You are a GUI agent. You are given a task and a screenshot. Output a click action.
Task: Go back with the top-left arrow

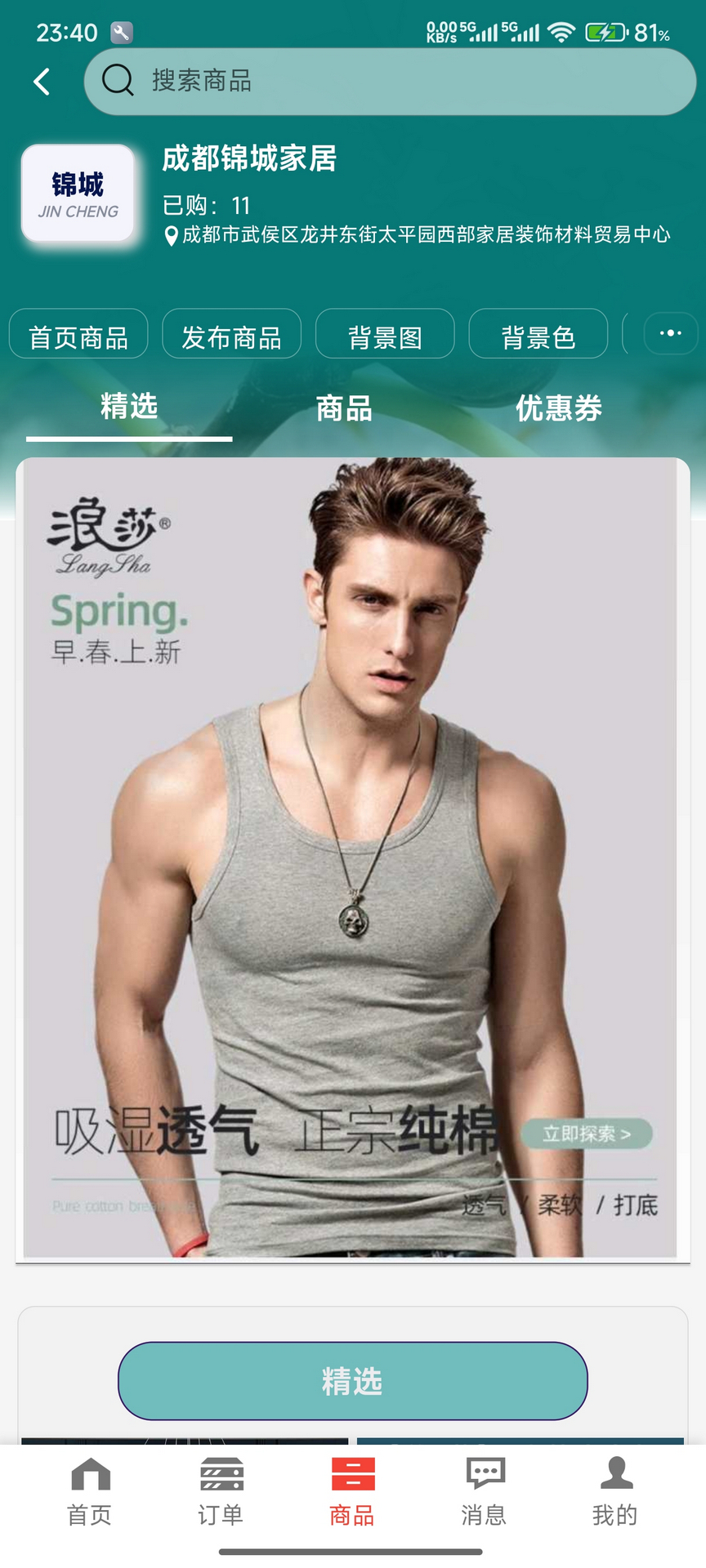[x=42, y=82]
